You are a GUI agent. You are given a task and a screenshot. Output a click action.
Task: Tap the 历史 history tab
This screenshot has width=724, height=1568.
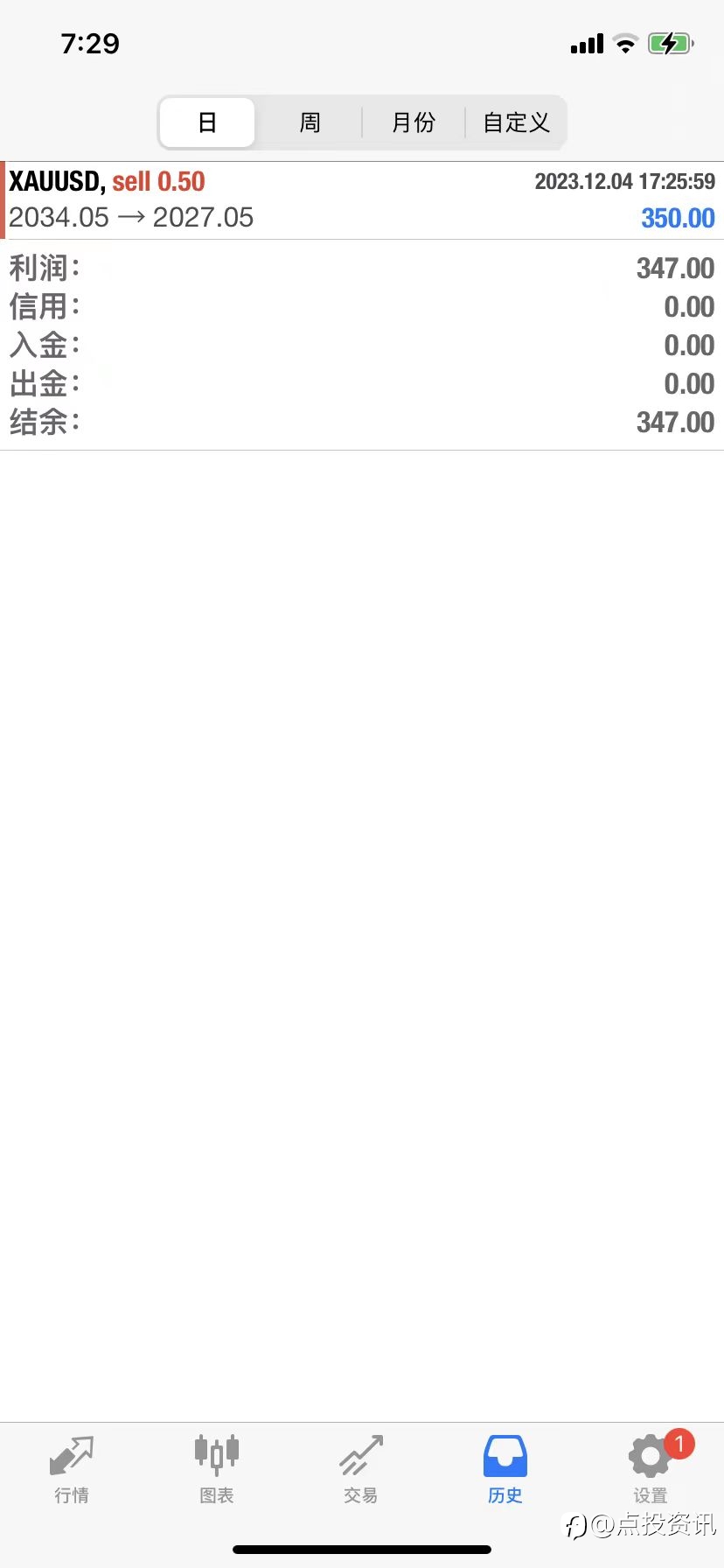click(x=505, y=1470)
